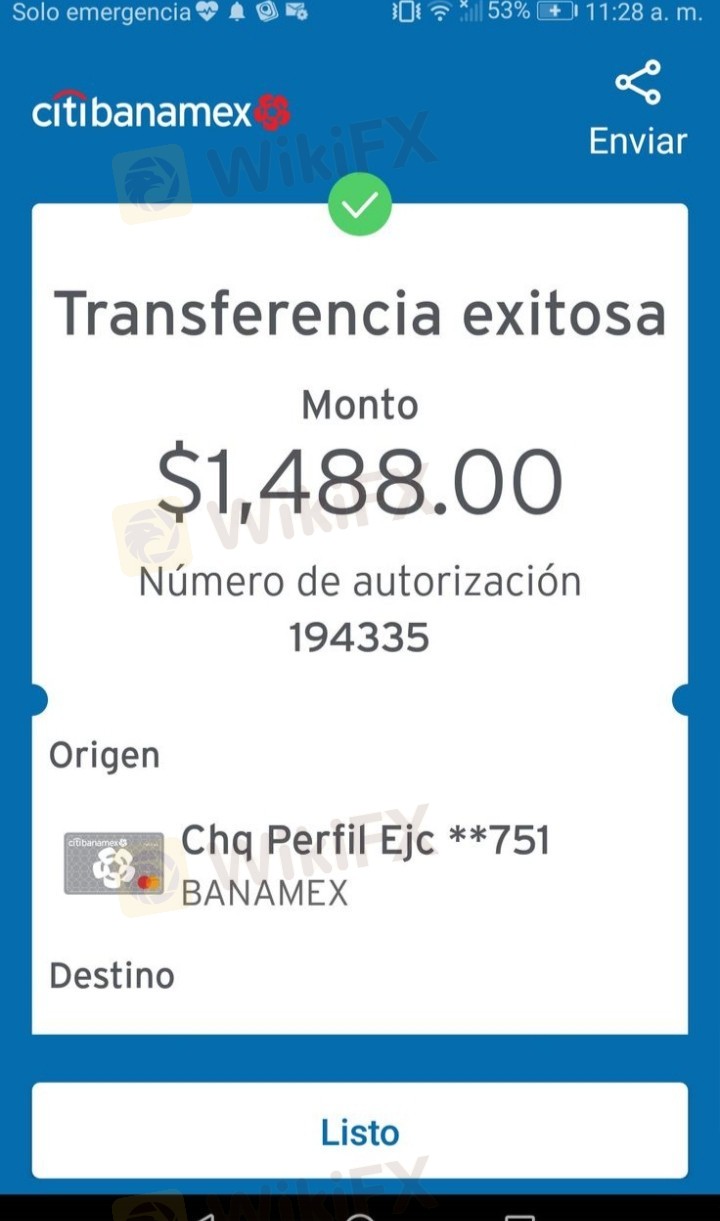The image size is (720, 1221).
Task: Tap Listo to finish the transfer
Action: coord(360,1131)
